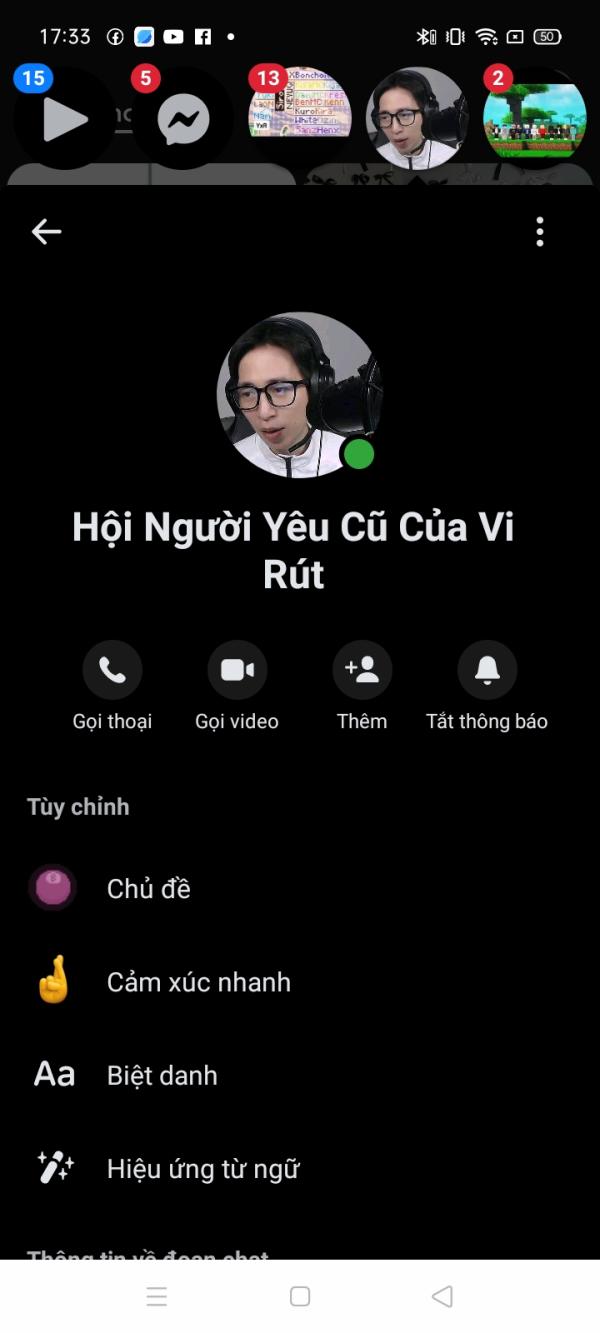The height and width of the screenshot is (1333, 600).
Task: Open the Messenger chat head with 5 badge
Action: (183, 120)
